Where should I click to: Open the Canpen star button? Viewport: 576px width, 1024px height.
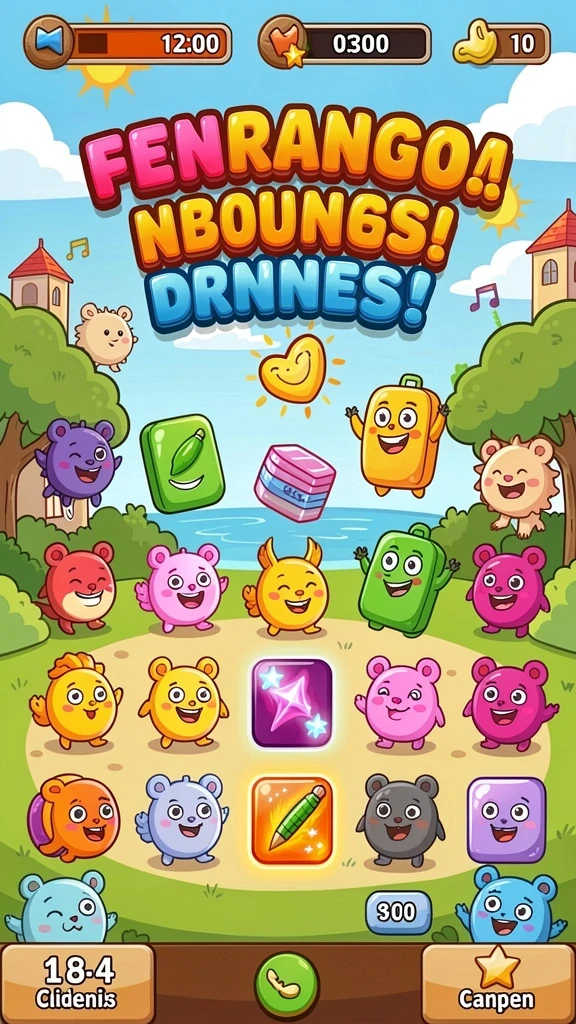[x=498, y=984]
